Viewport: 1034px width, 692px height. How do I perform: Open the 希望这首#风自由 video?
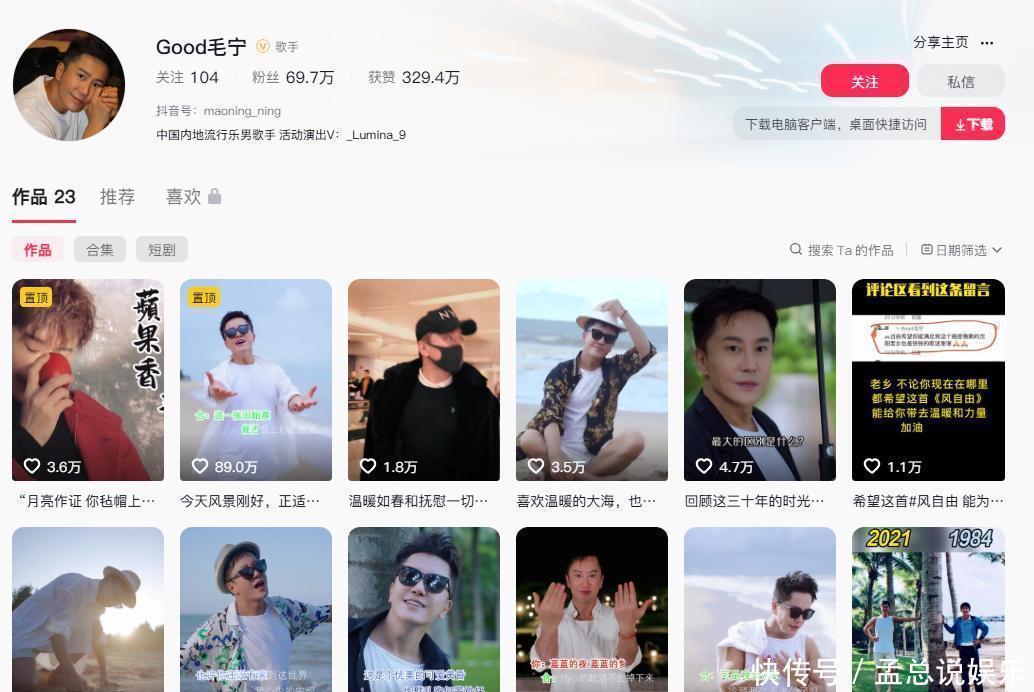click(x=928, y=380)
